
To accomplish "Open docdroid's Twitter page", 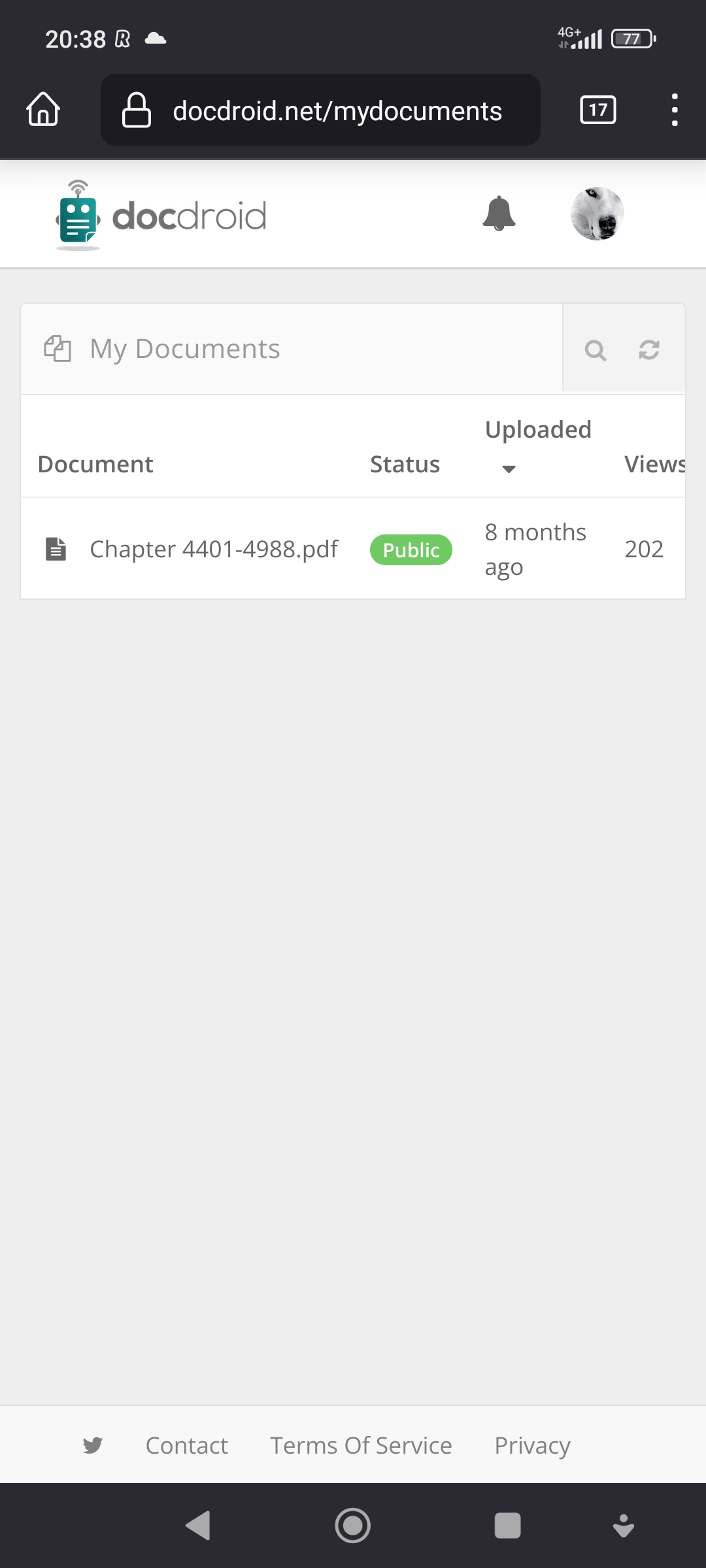I will (x=93, y=1445).
